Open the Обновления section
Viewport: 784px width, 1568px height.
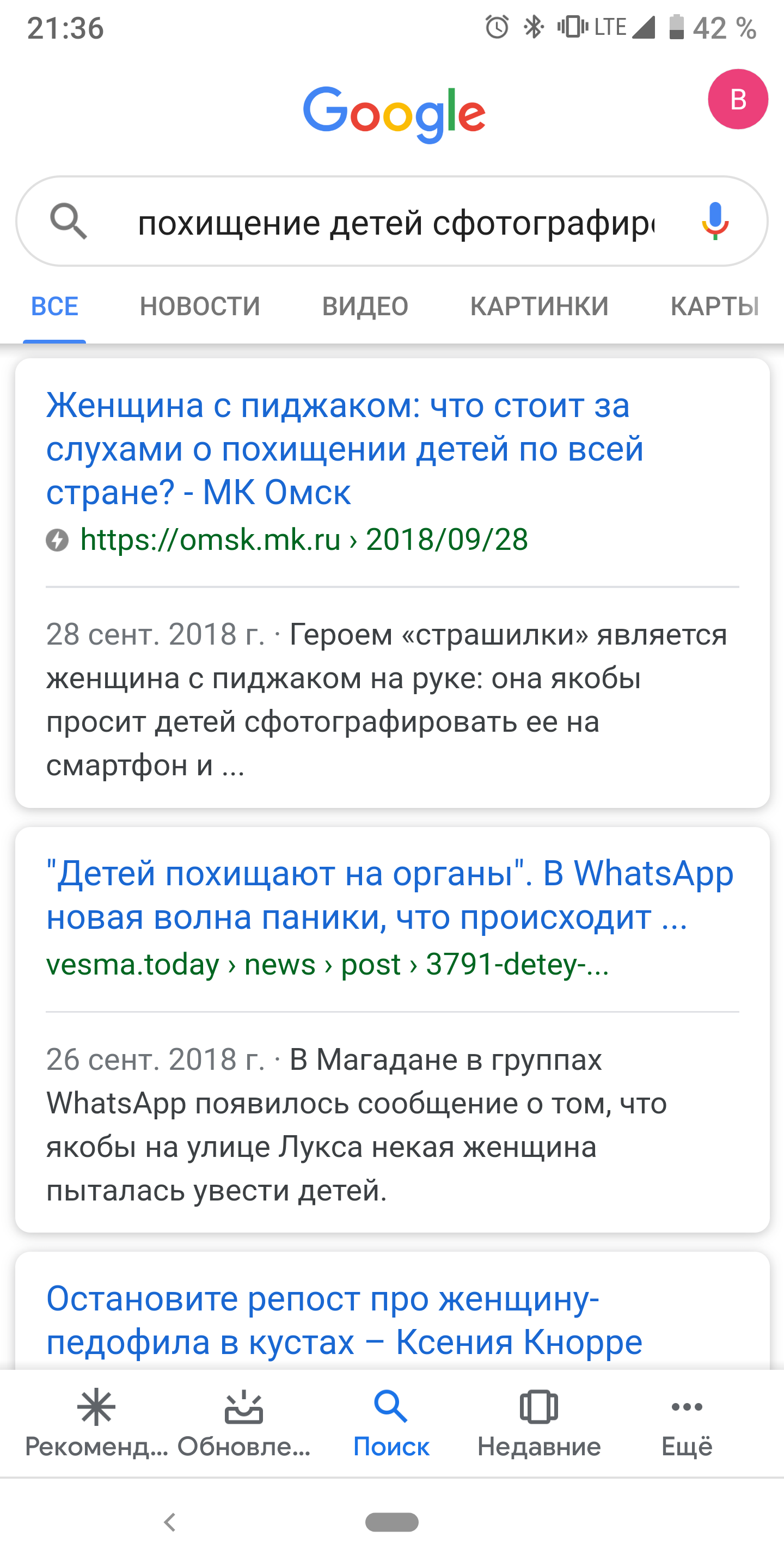point(243,1423)
